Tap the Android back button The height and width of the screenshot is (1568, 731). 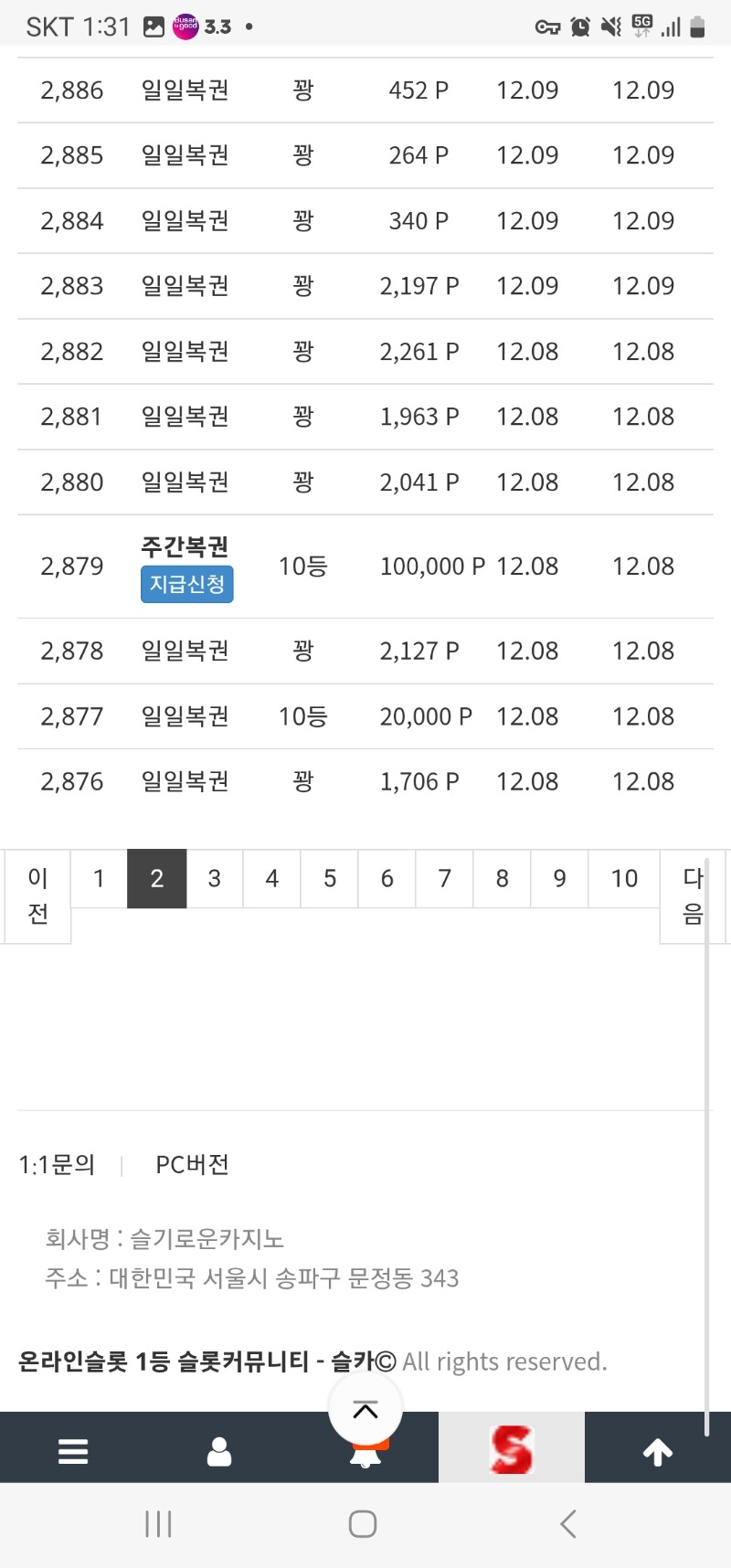567,1523
